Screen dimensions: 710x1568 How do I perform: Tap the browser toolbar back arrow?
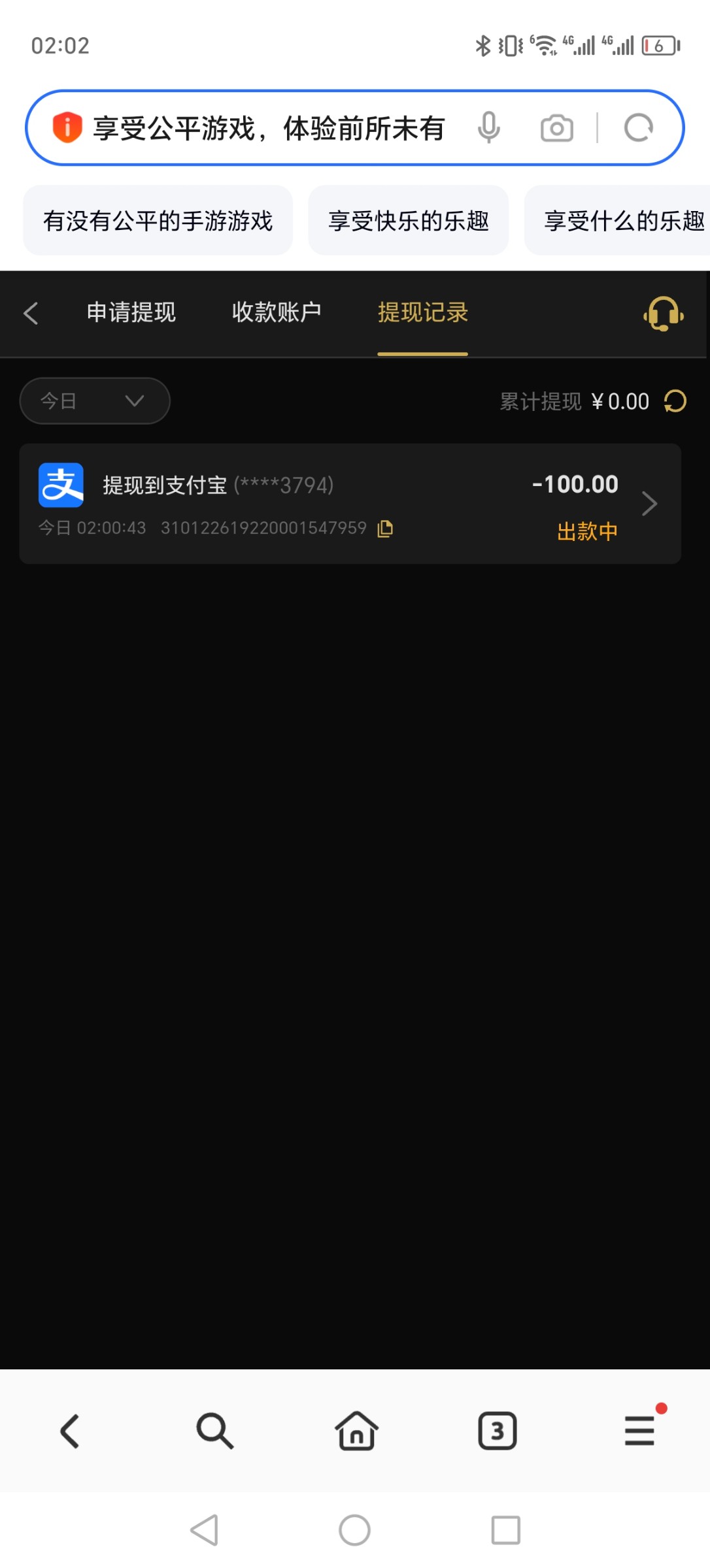70,1431
